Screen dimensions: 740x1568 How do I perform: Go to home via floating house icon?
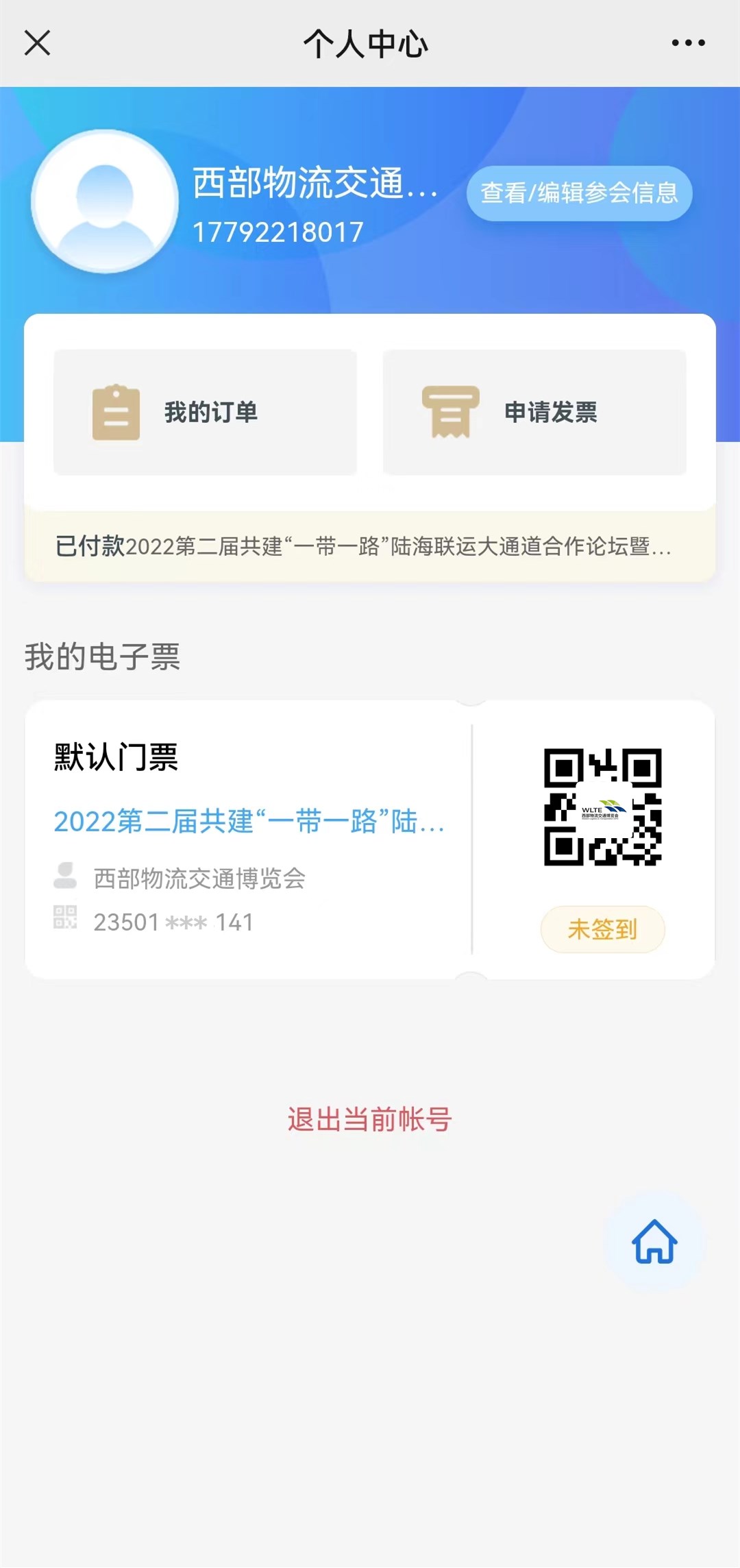(x=654, y=1241)
